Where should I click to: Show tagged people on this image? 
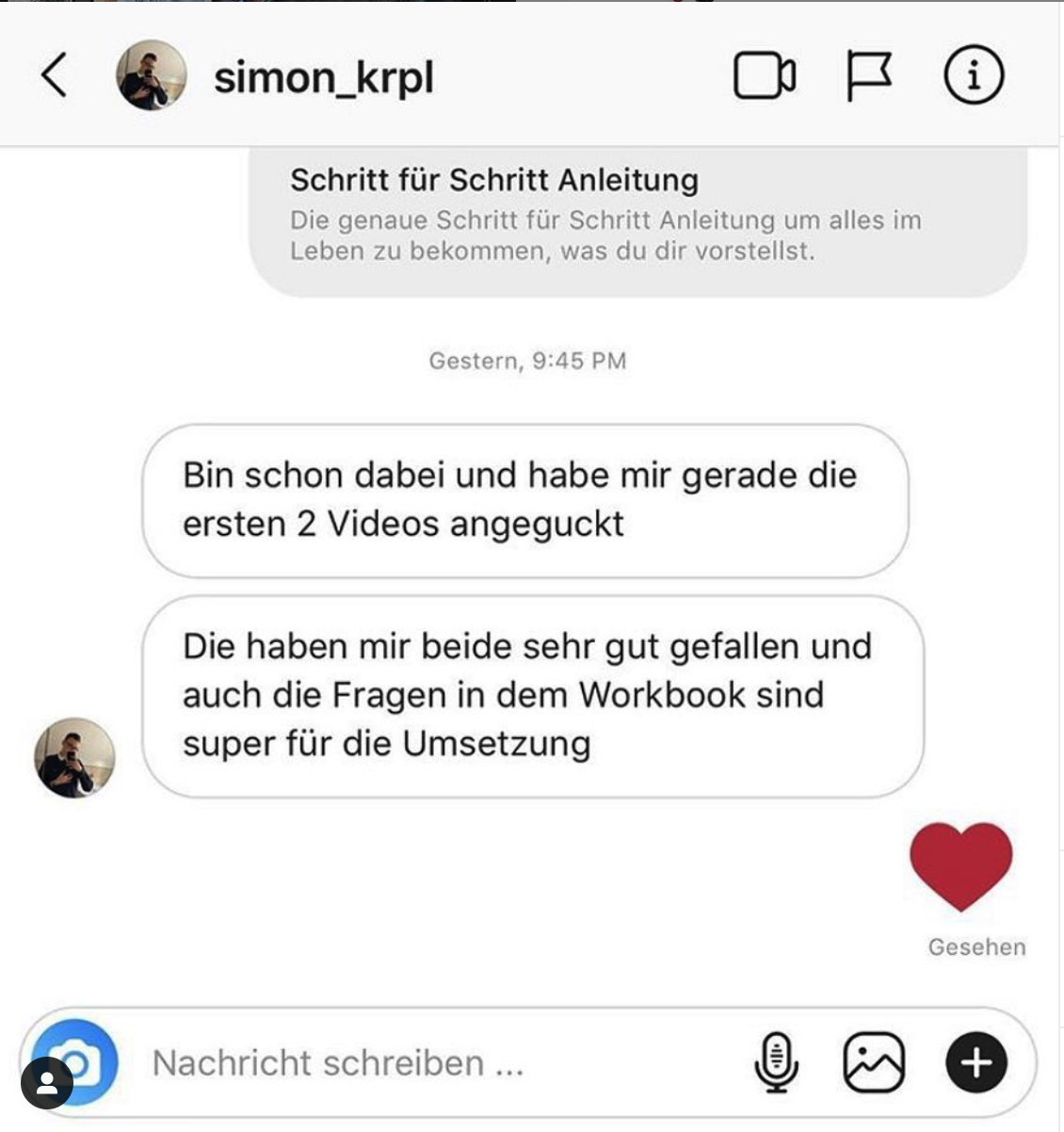(46, 1083)
